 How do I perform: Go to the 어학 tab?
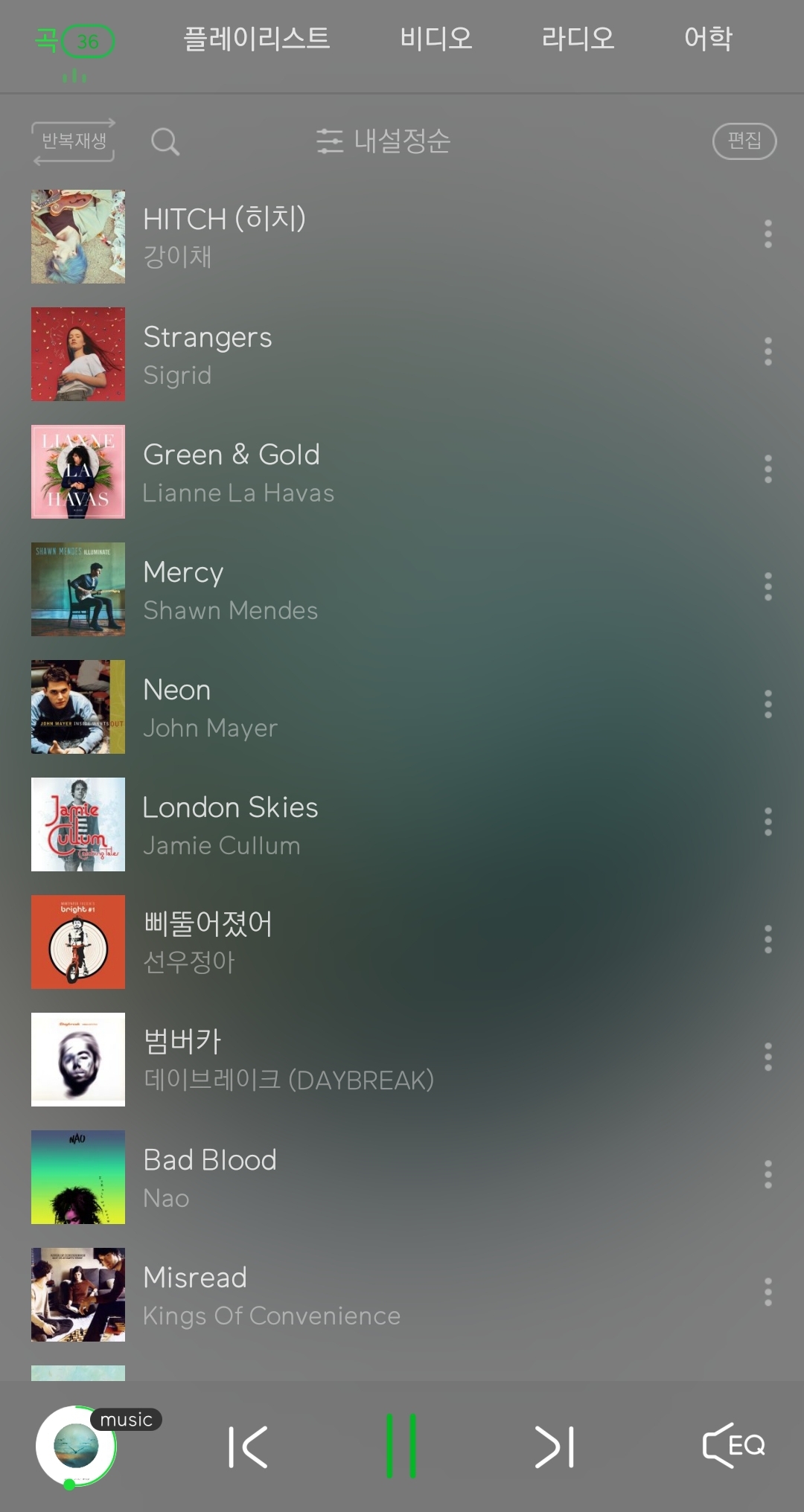pos(708,39)
